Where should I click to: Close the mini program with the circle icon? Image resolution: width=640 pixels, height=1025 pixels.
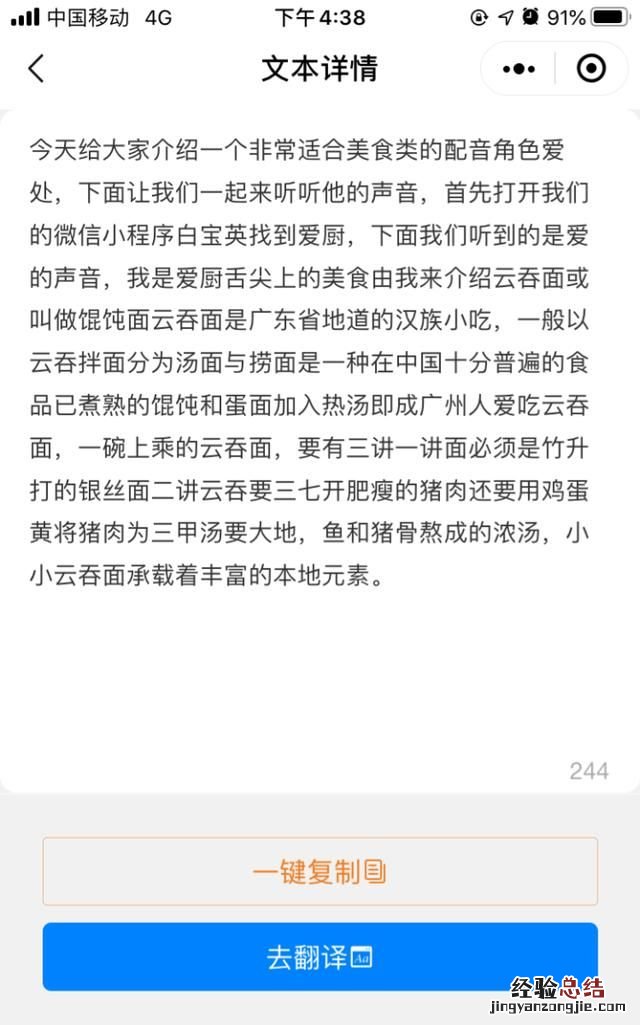tap(592, 69)
